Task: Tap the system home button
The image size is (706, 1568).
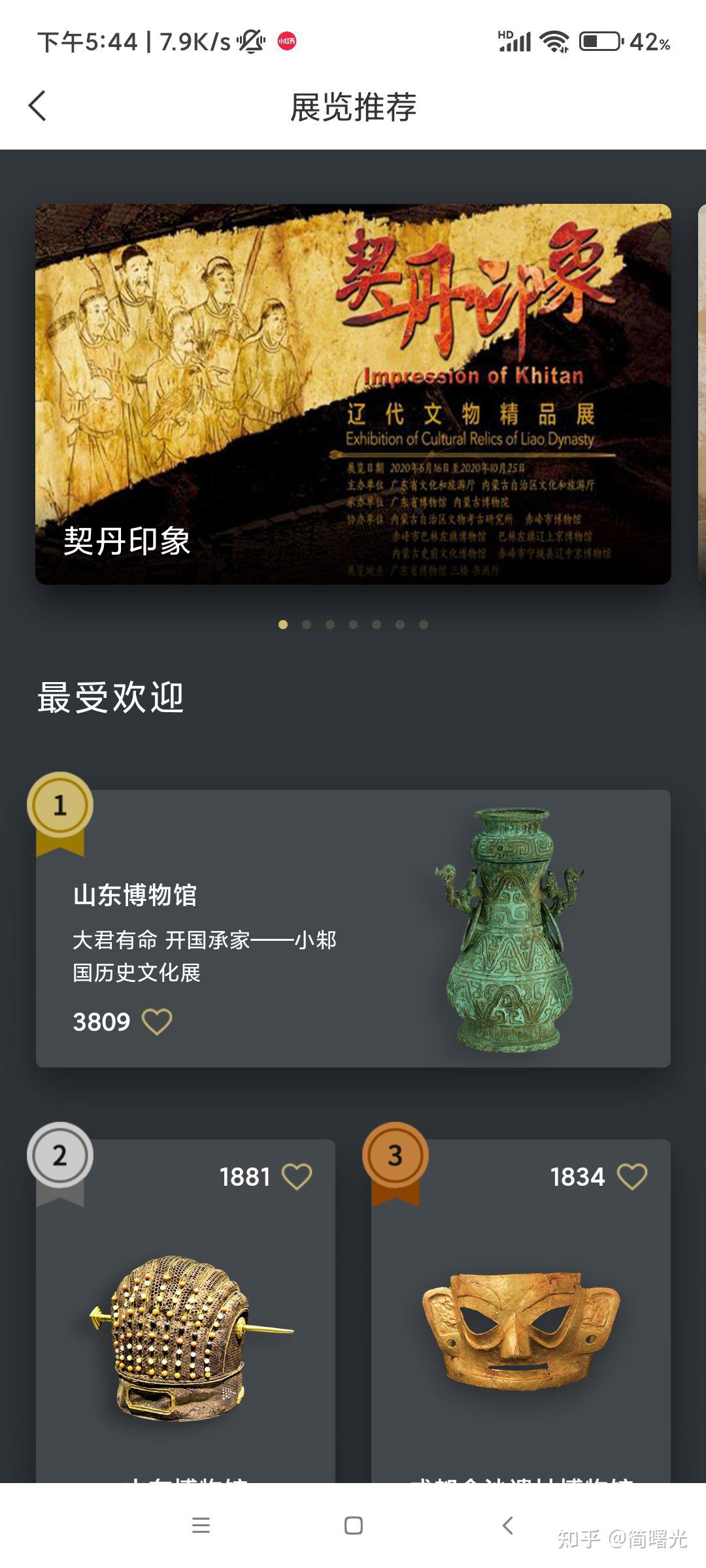Action: point(353,1526)
